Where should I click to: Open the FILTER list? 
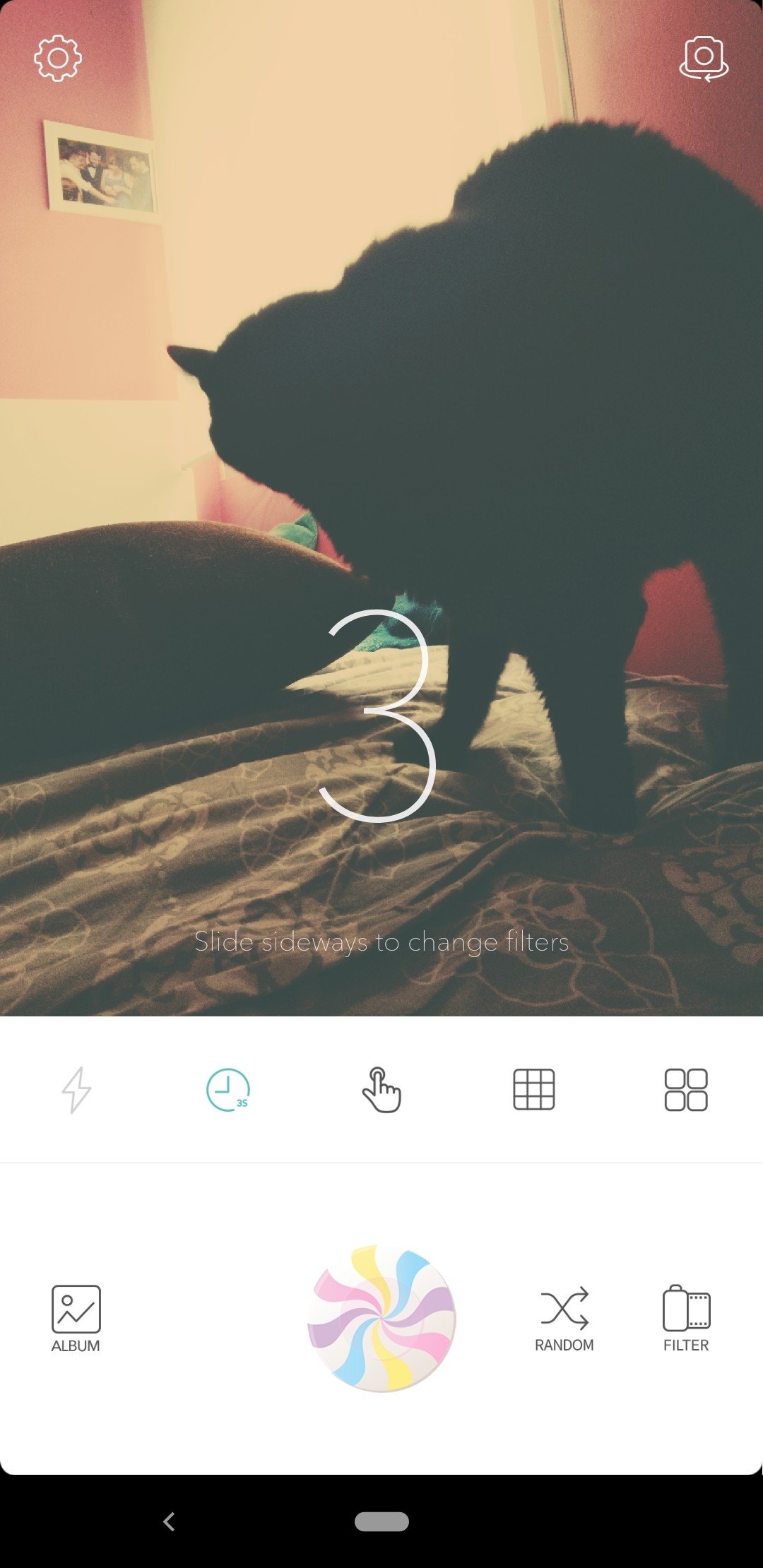(x=686, y=1319)
